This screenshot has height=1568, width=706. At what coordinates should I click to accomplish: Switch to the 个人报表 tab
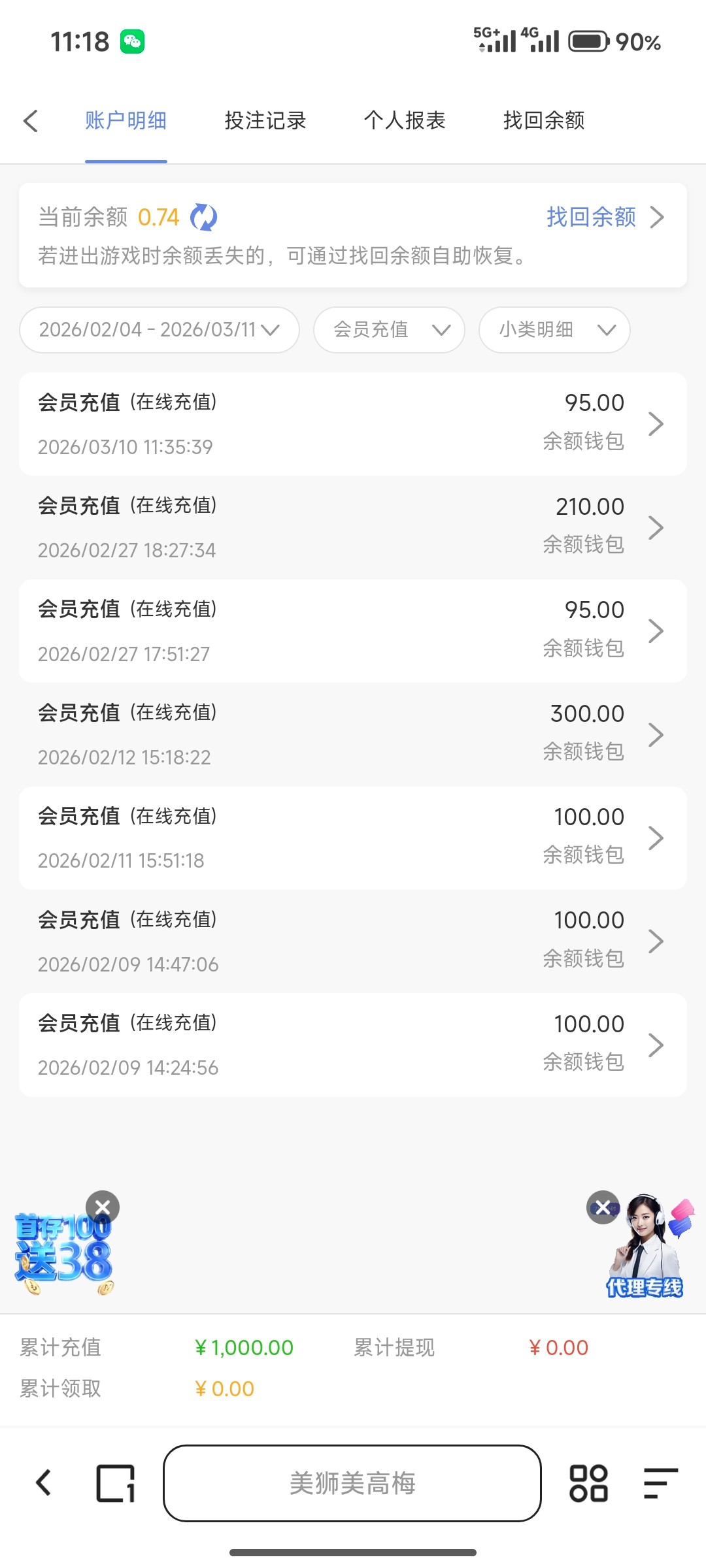click(x=405, y=121)
